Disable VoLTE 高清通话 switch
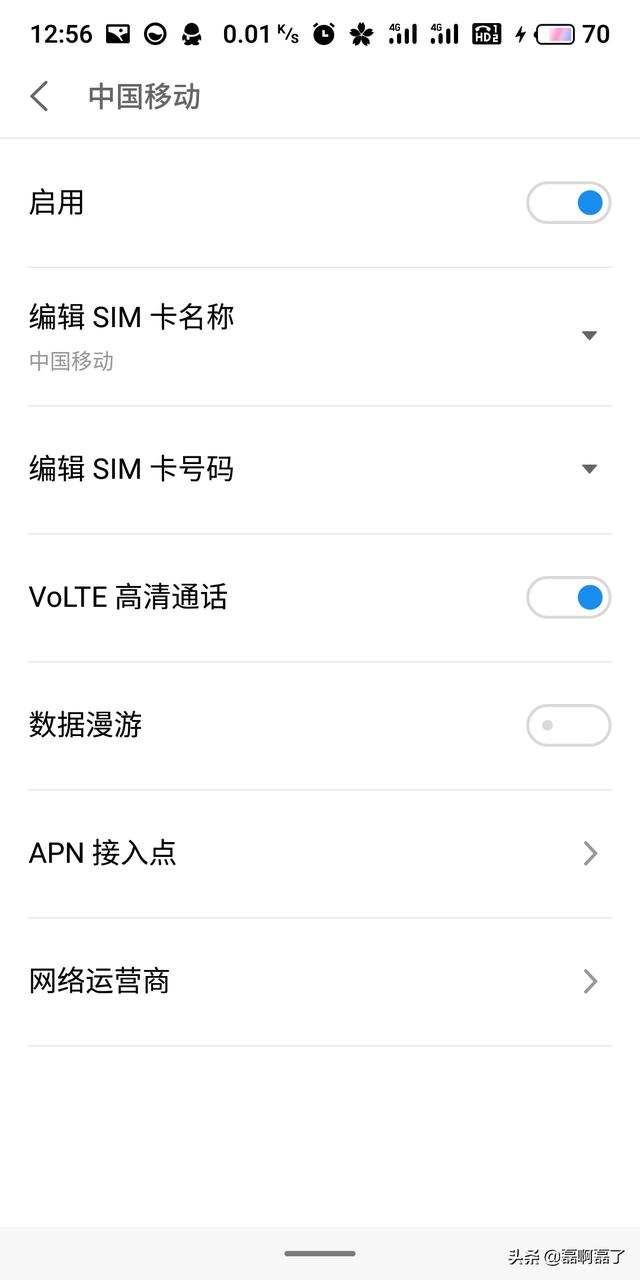640x1280 pixels. 568,598
